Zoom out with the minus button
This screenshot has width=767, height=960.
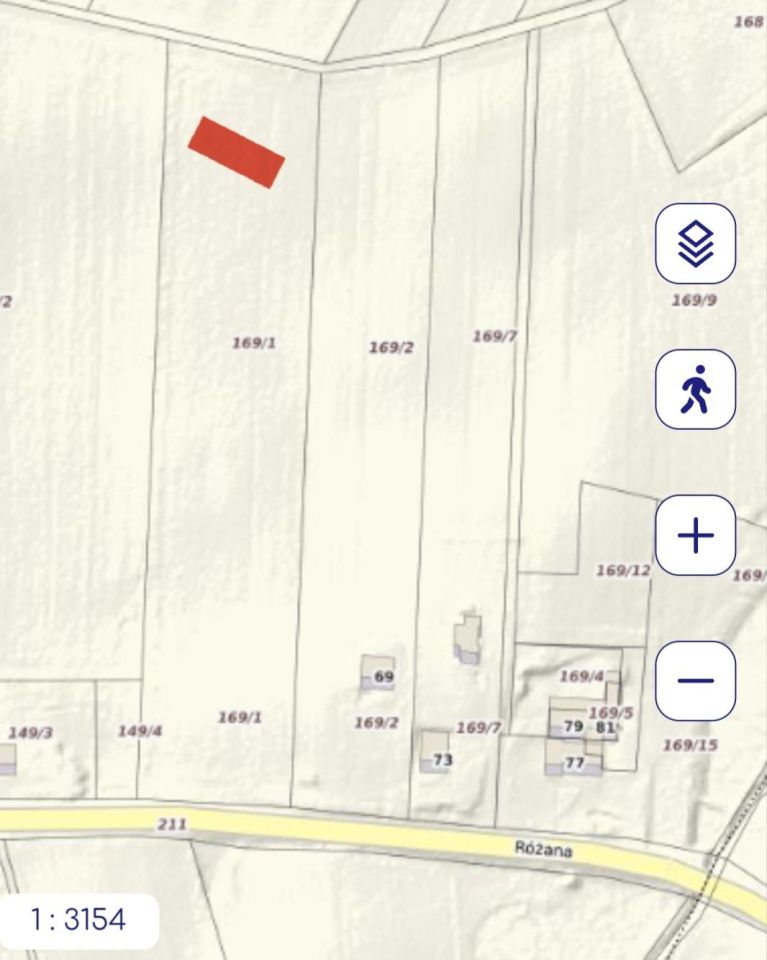(695, 681)
